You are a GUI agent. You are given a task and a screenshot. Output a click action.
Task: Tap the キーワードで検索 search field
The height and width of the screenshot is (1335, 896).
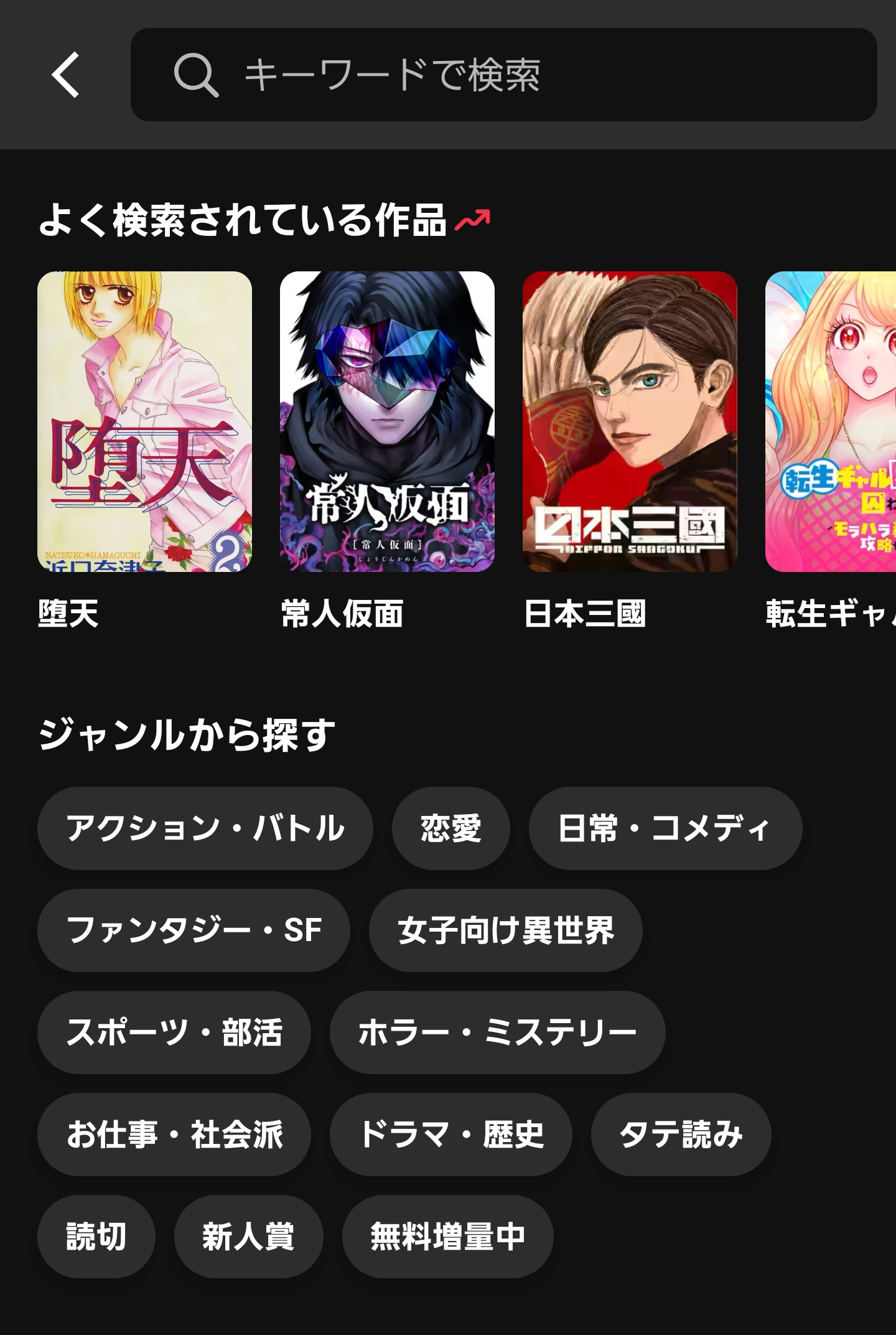[x=503, y=75]
